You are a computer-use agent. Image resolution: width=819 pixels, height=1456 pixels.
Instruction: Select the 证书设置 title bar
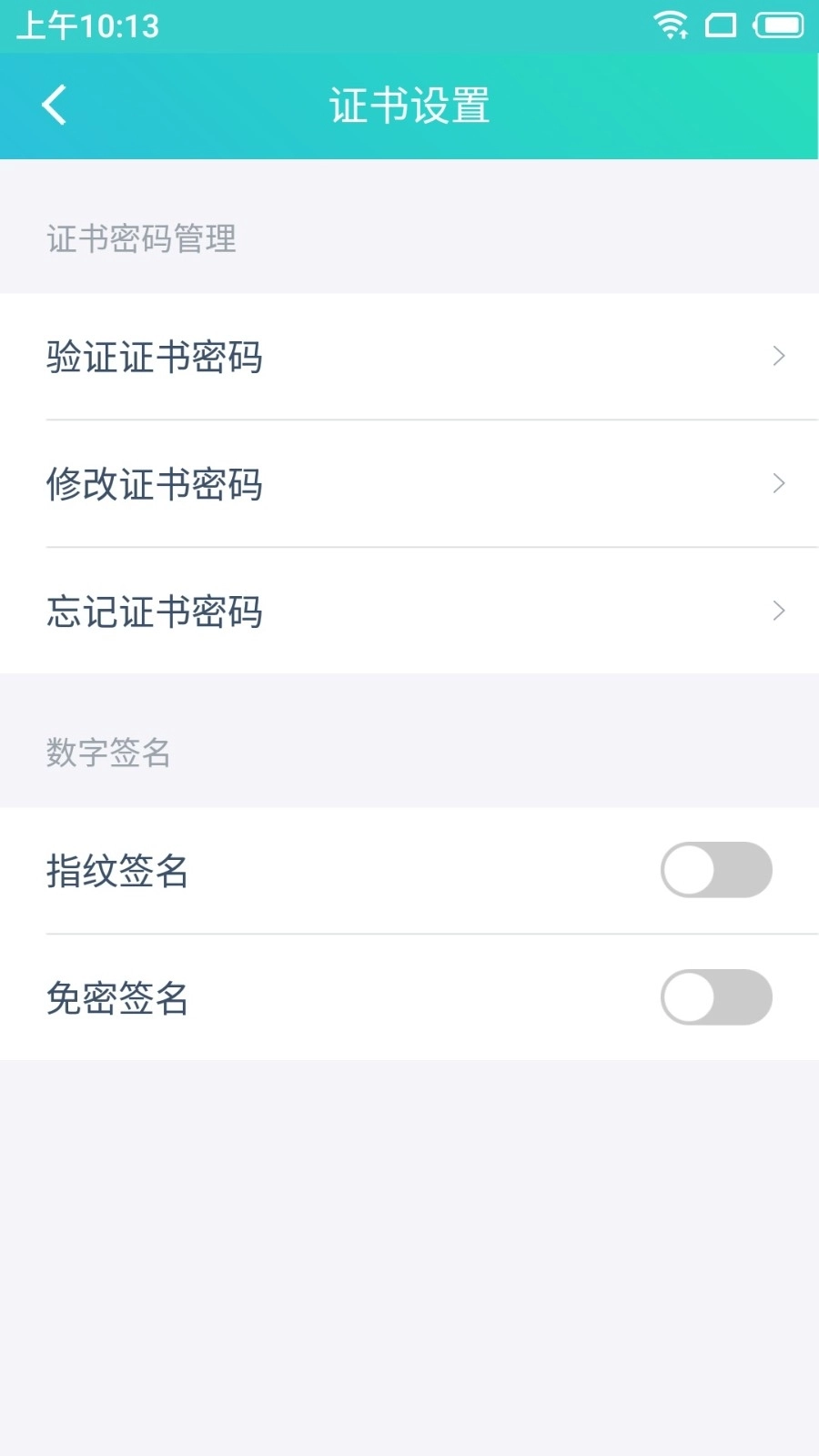409,104
